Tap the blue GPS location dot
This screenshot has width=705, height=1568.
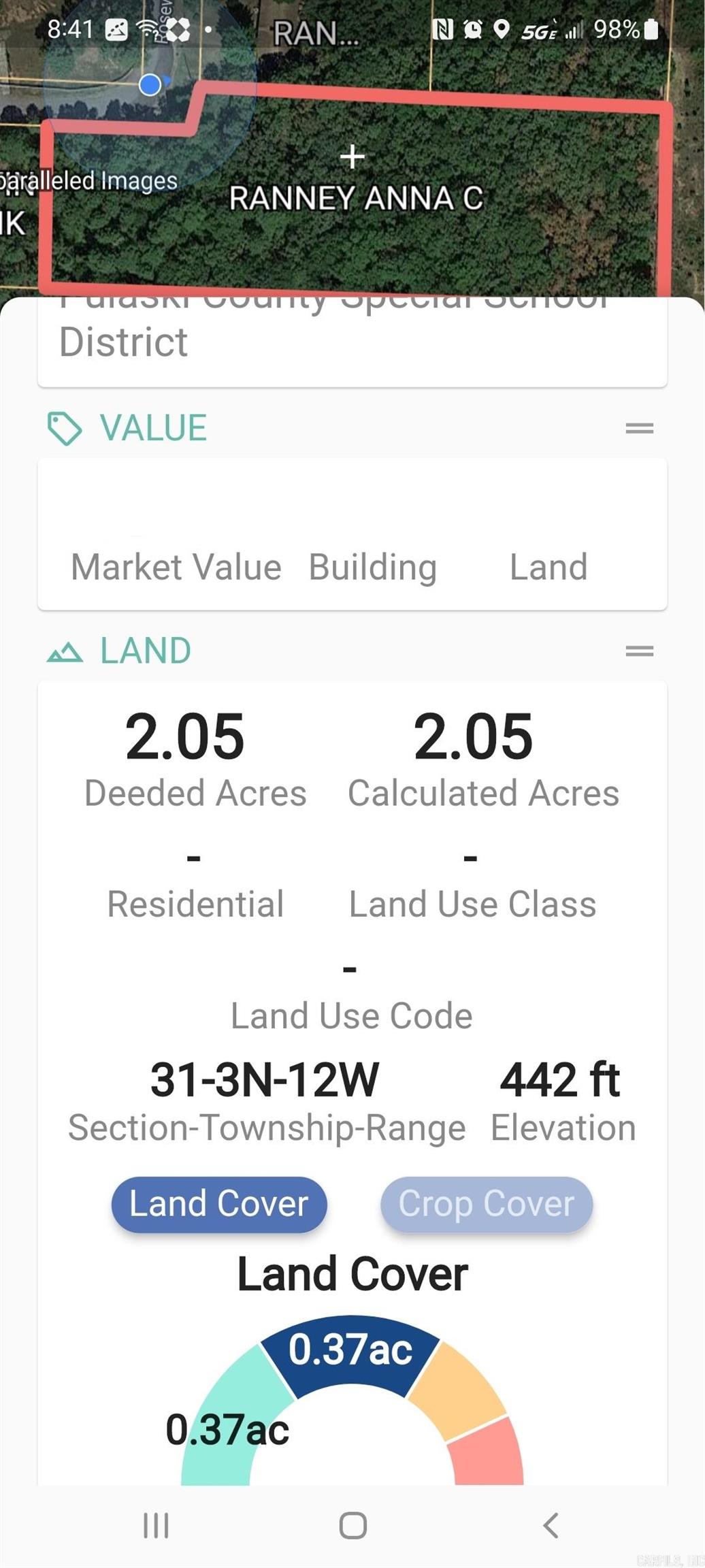151,84
